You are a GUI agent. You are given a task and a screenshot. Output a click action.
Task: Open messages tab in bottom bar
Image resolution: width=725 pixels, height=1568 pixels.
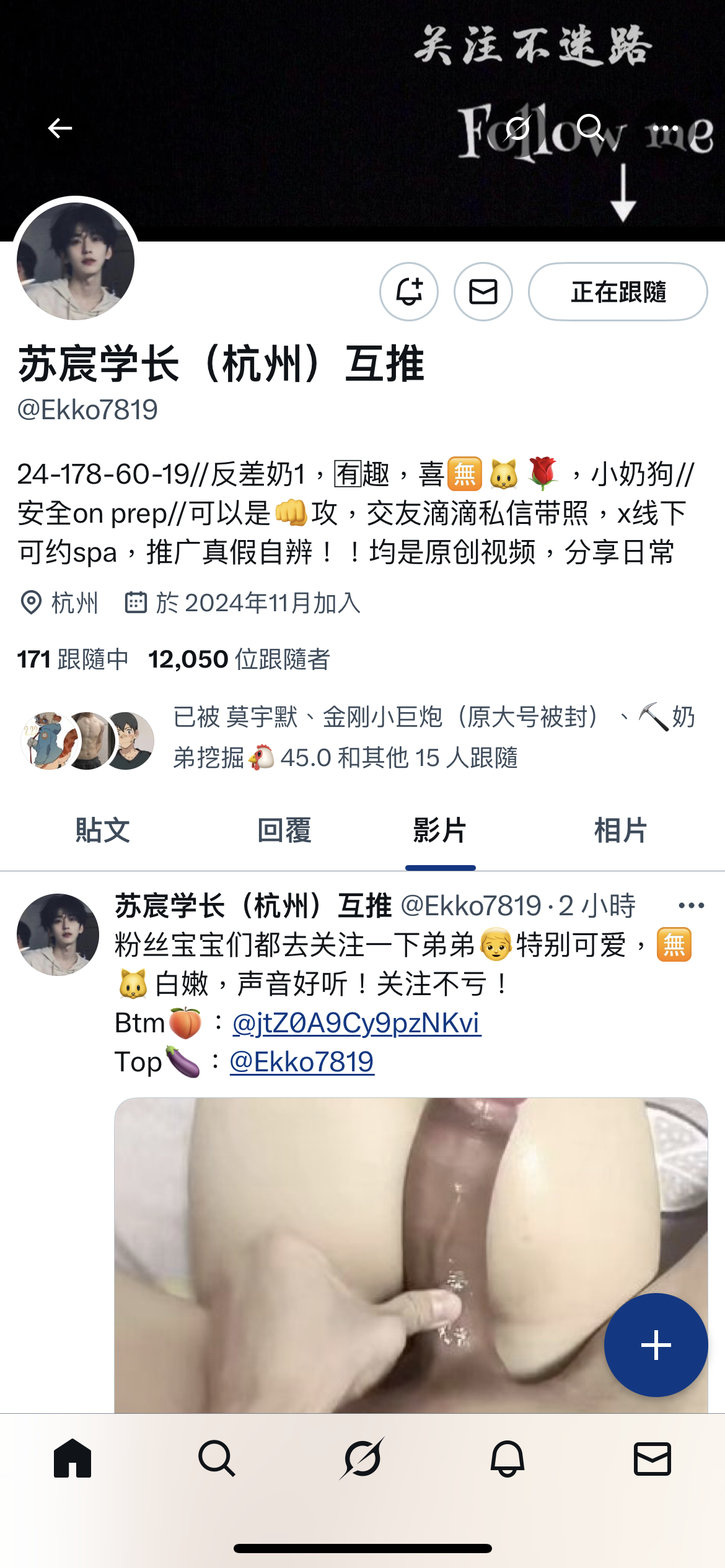652,1458
